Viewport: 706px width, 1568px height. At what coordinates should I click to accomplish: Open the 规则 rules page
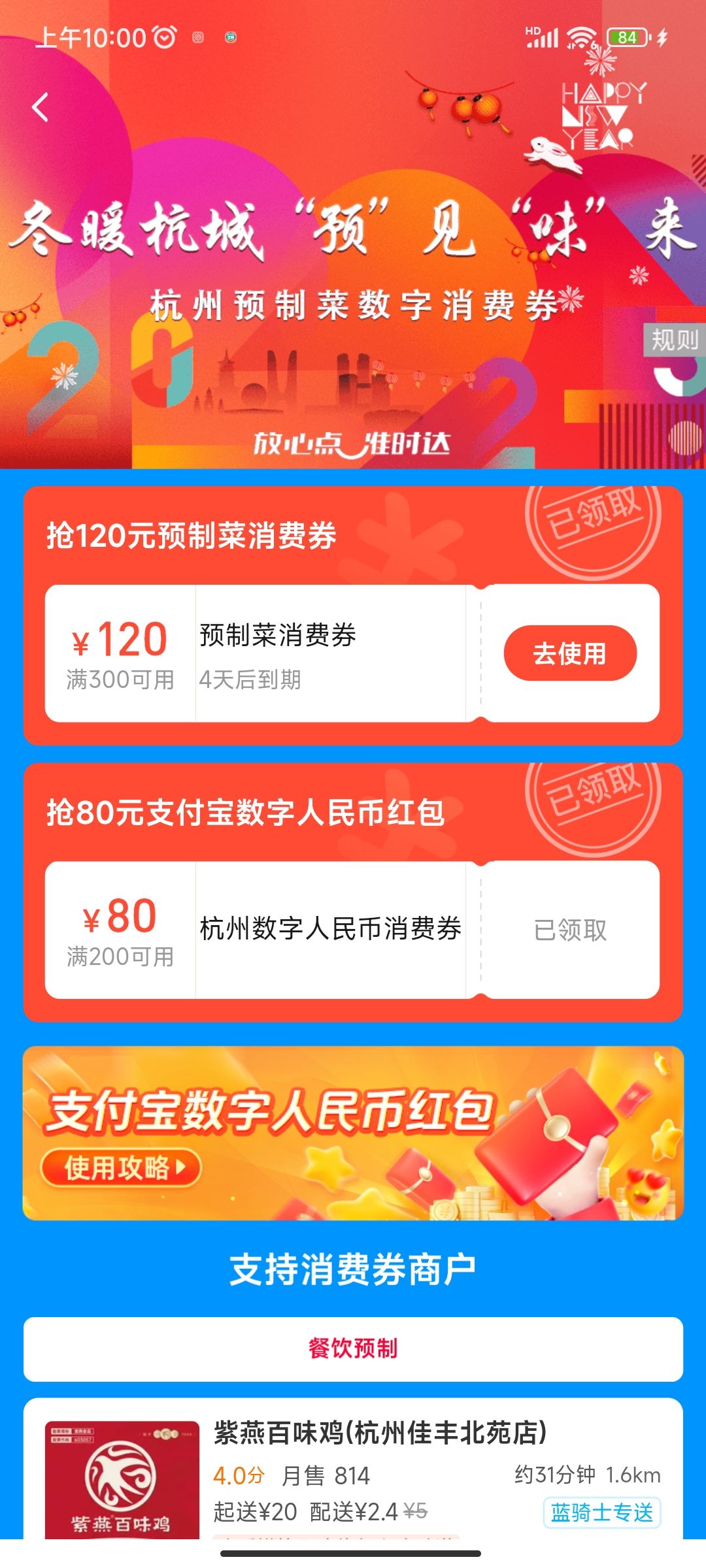pos(675,340)
